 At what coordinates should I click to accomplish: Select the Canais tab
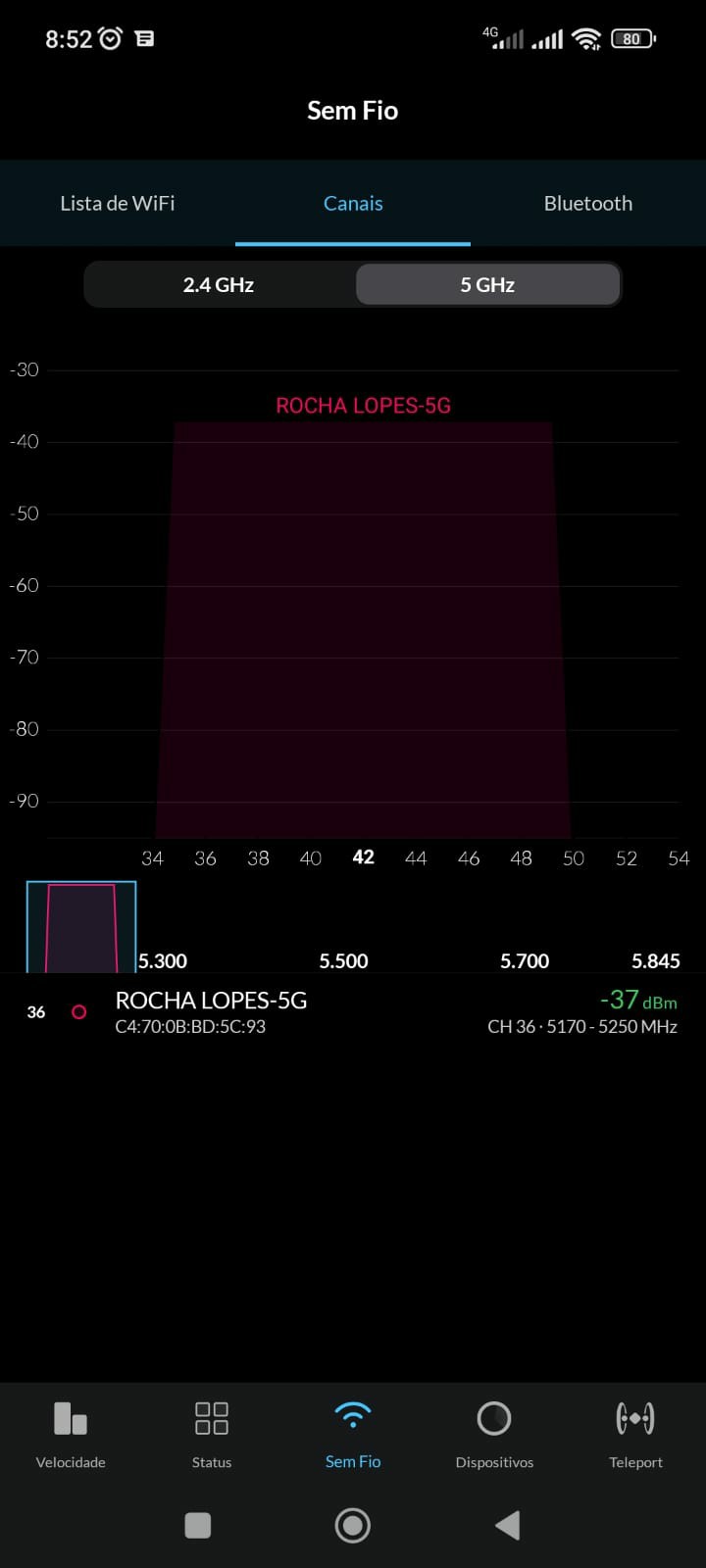point(353,204)
